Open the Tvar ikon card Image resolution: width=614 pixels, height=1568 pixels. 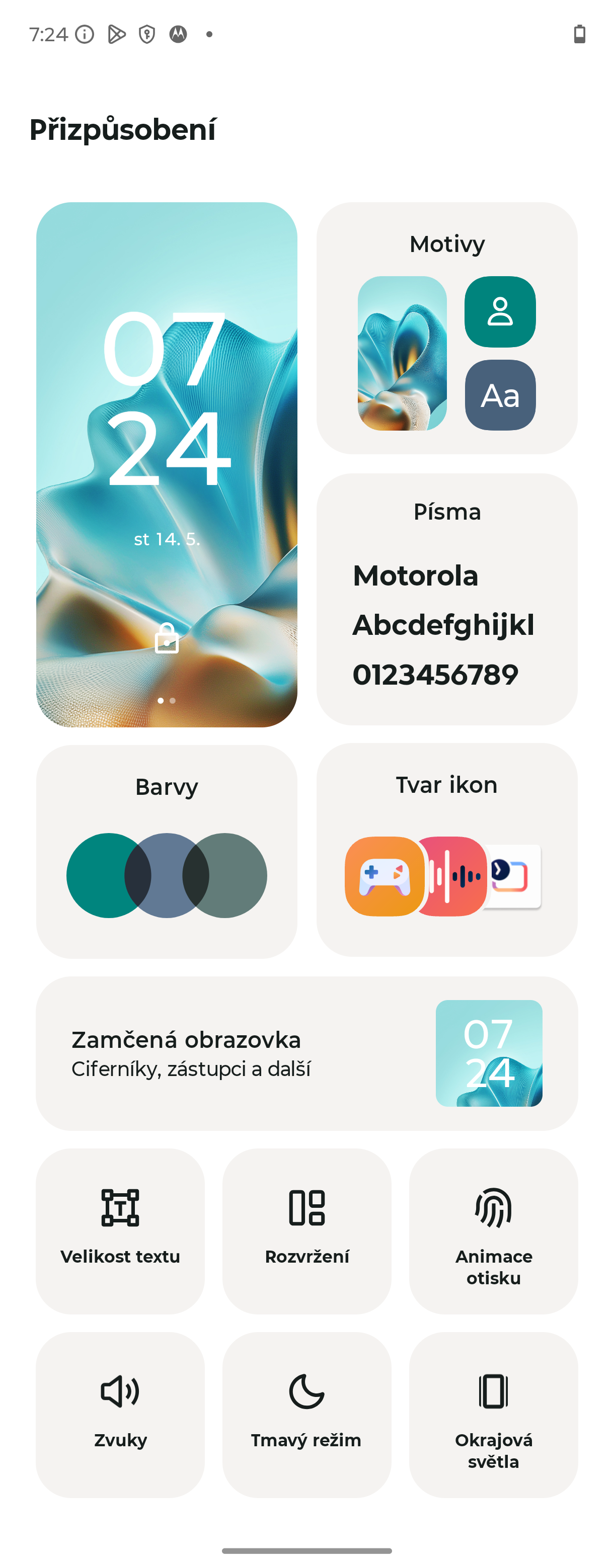click(446, 849)
